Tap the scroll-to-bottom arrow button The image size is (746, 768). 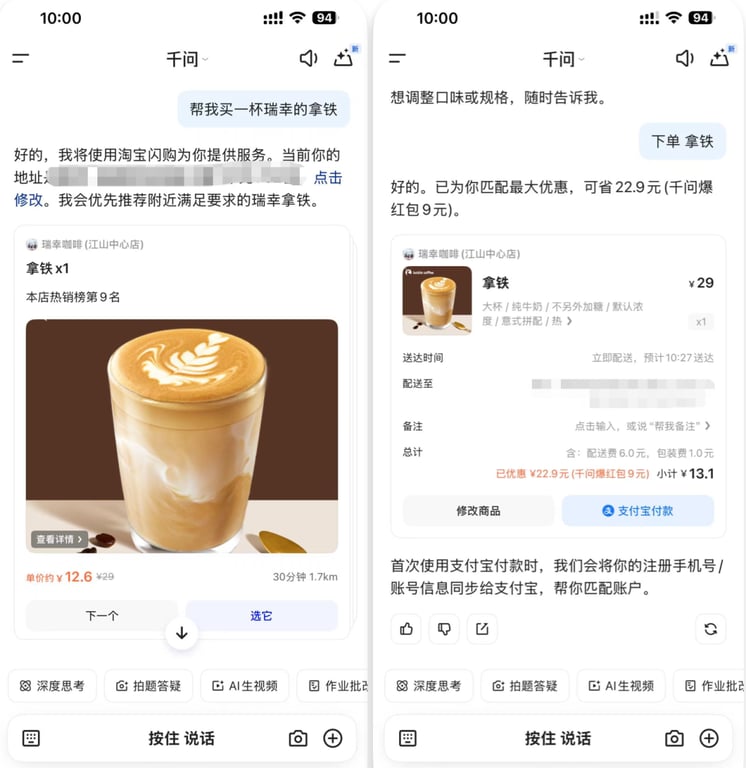click(x=181, y=632)
